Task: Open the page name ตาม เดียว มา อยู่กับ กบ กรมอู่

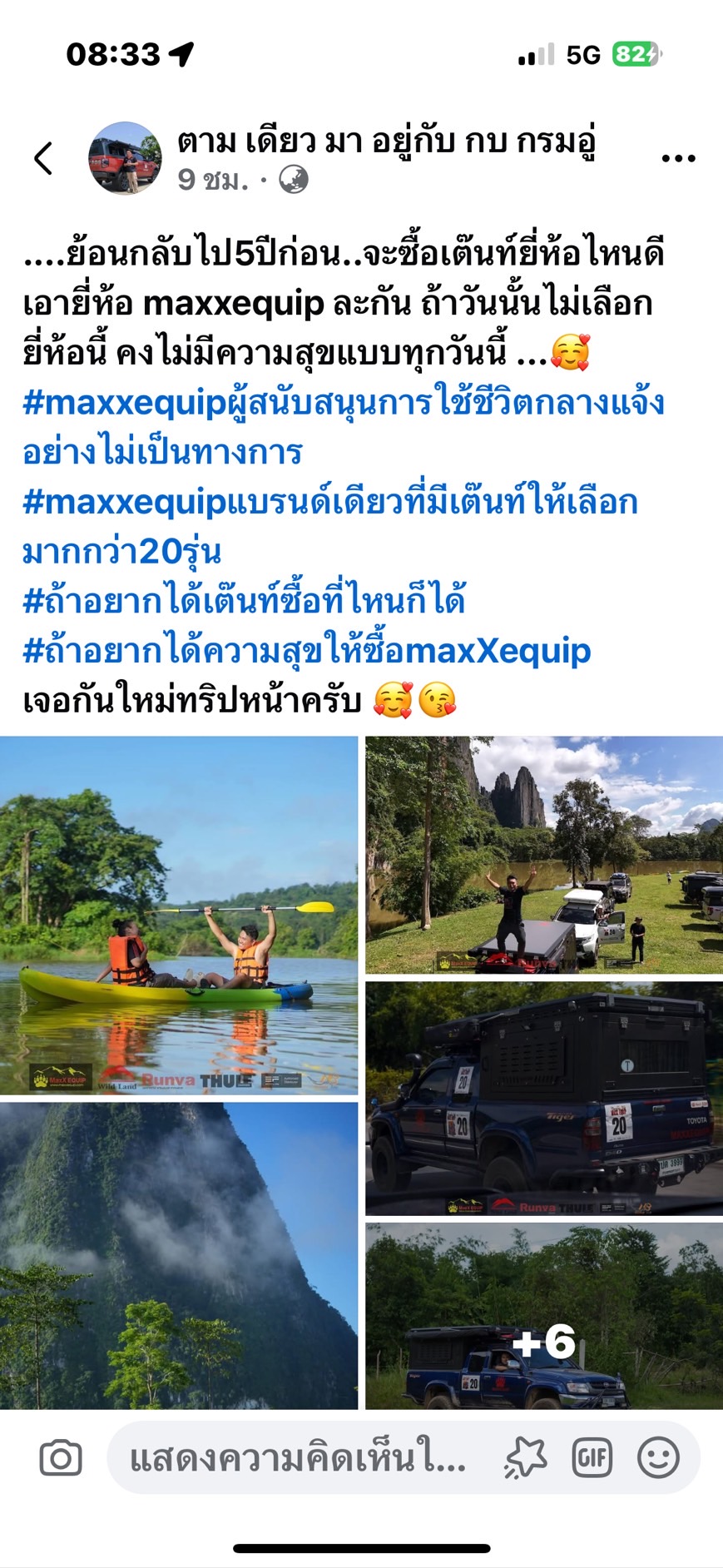Action: coord(387,141)
